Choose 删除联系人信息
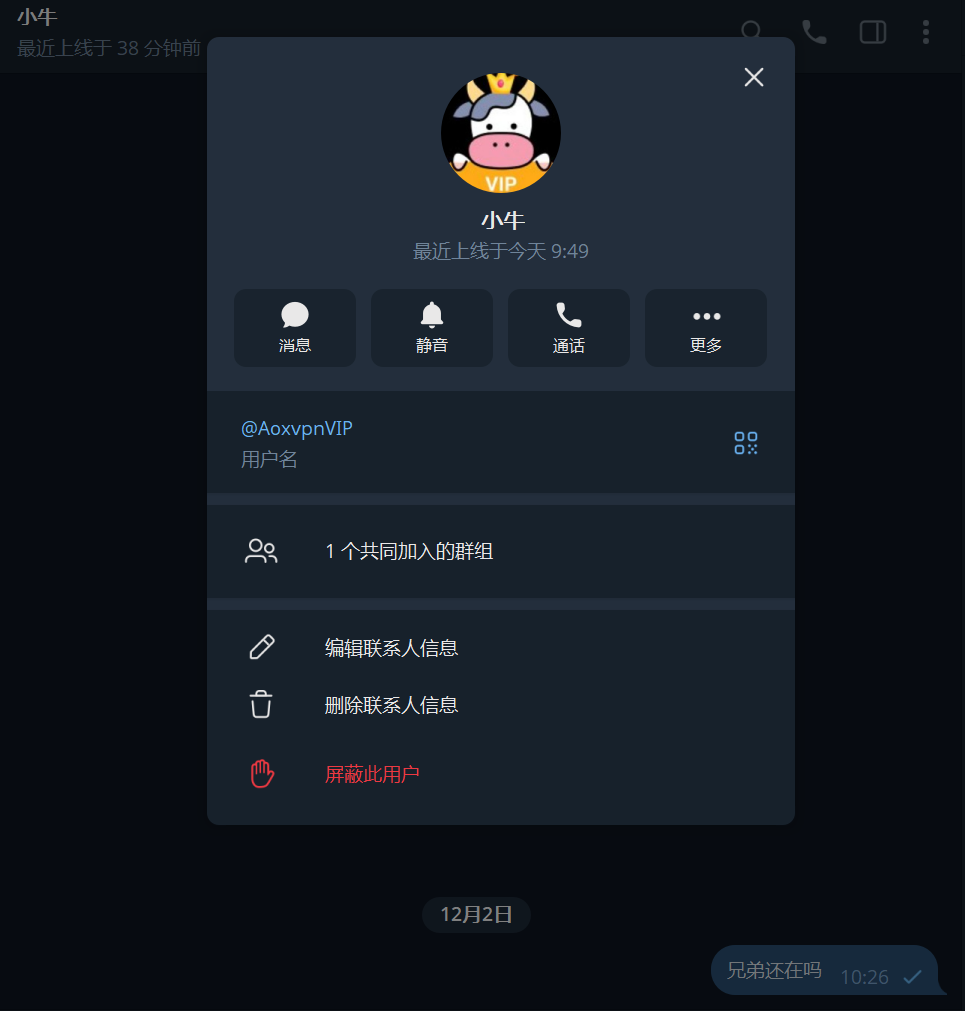The width and height of the screenshot is (965, 1011). pos(392,705)
